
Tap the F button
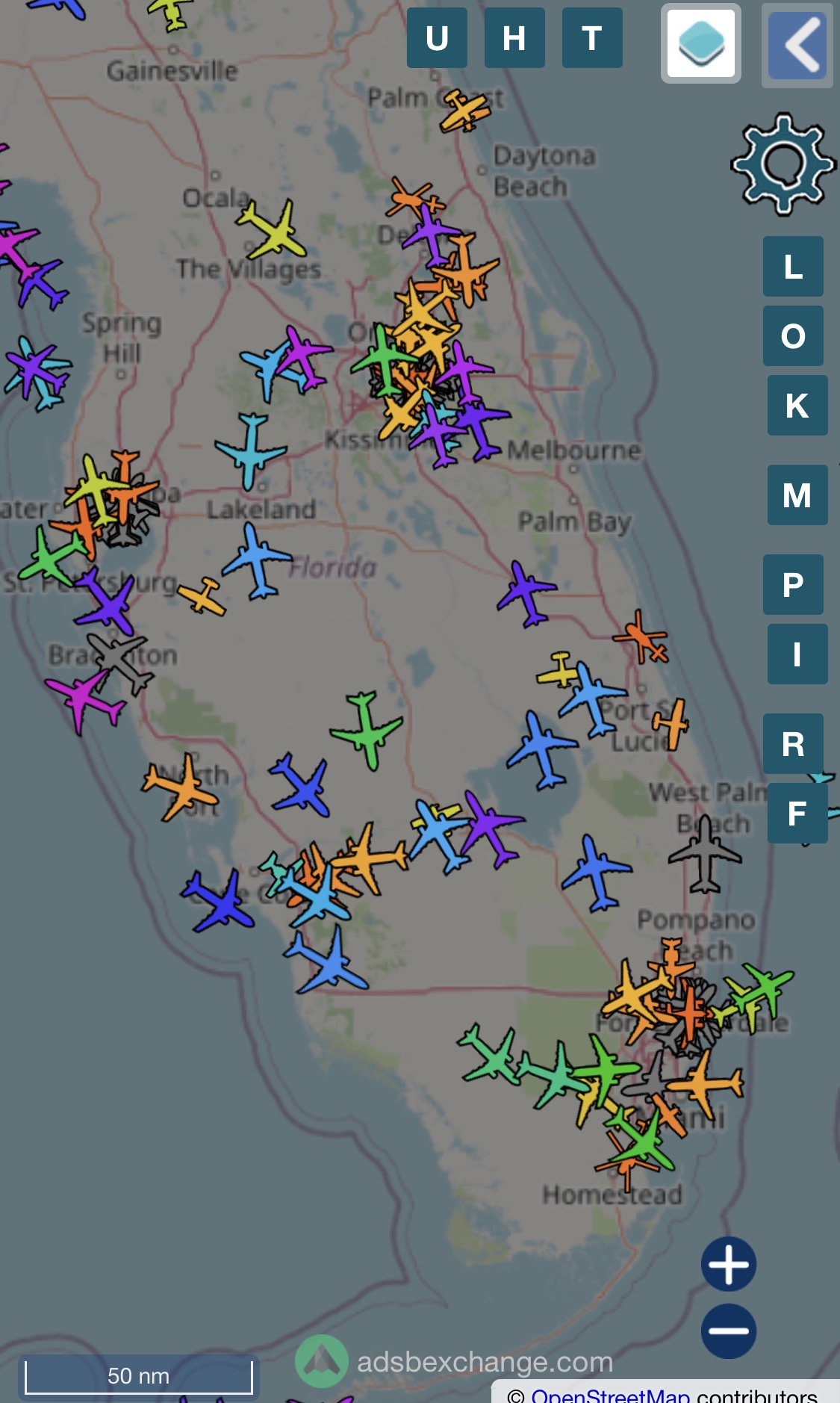coord(797,814)
